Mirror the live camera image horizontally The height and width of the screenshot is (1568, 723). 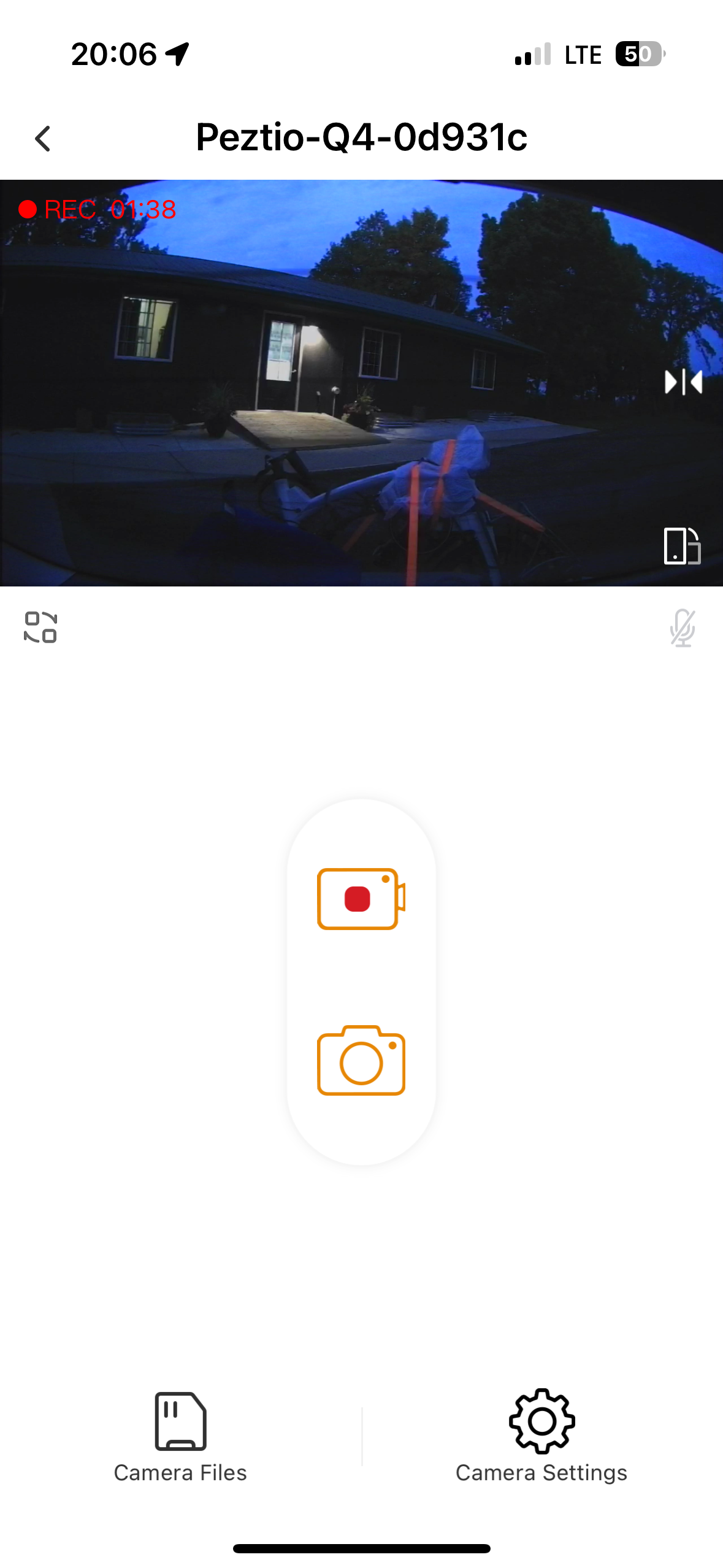(683, 382)
